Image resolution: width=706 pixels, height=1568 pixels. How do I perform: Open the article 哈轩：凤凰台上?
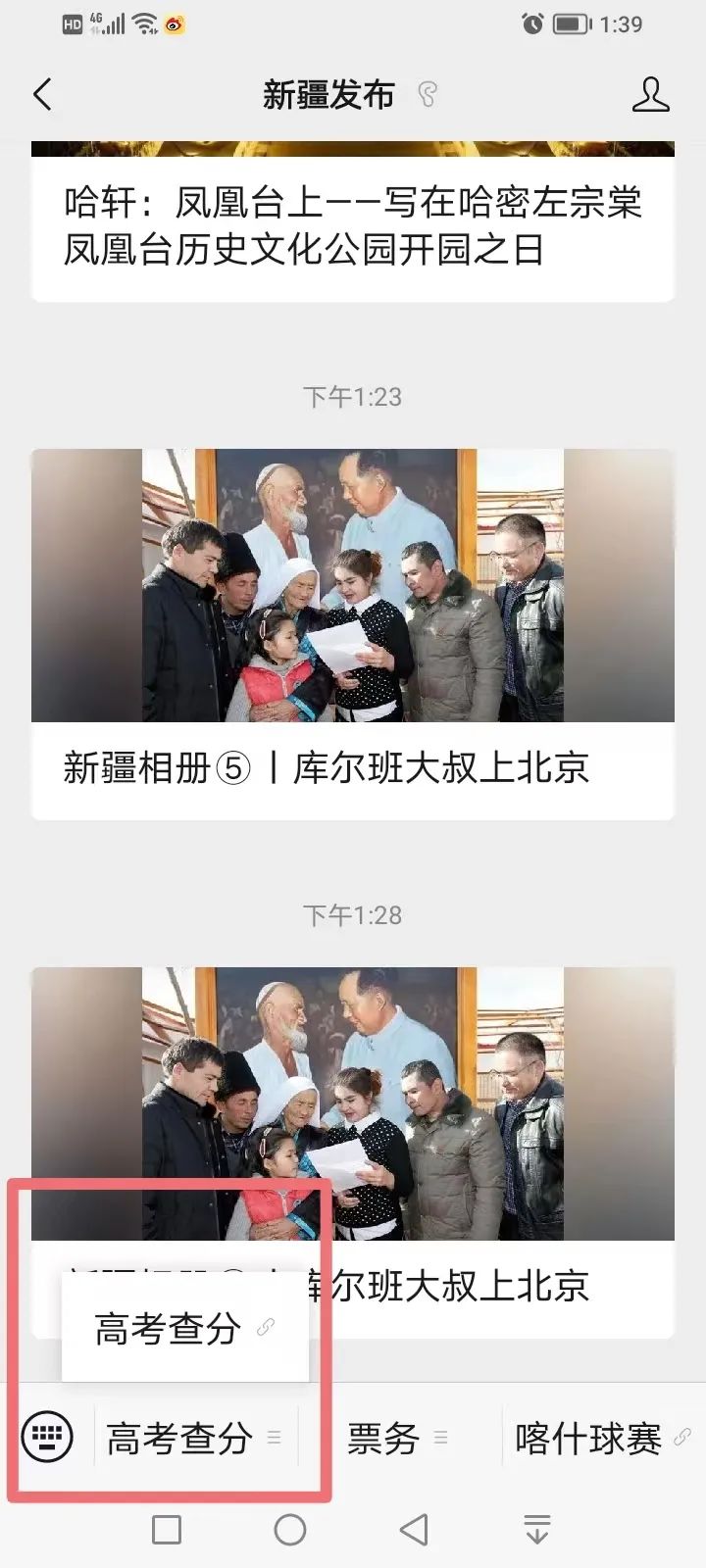pyautogui.click(x=353, y=225)
